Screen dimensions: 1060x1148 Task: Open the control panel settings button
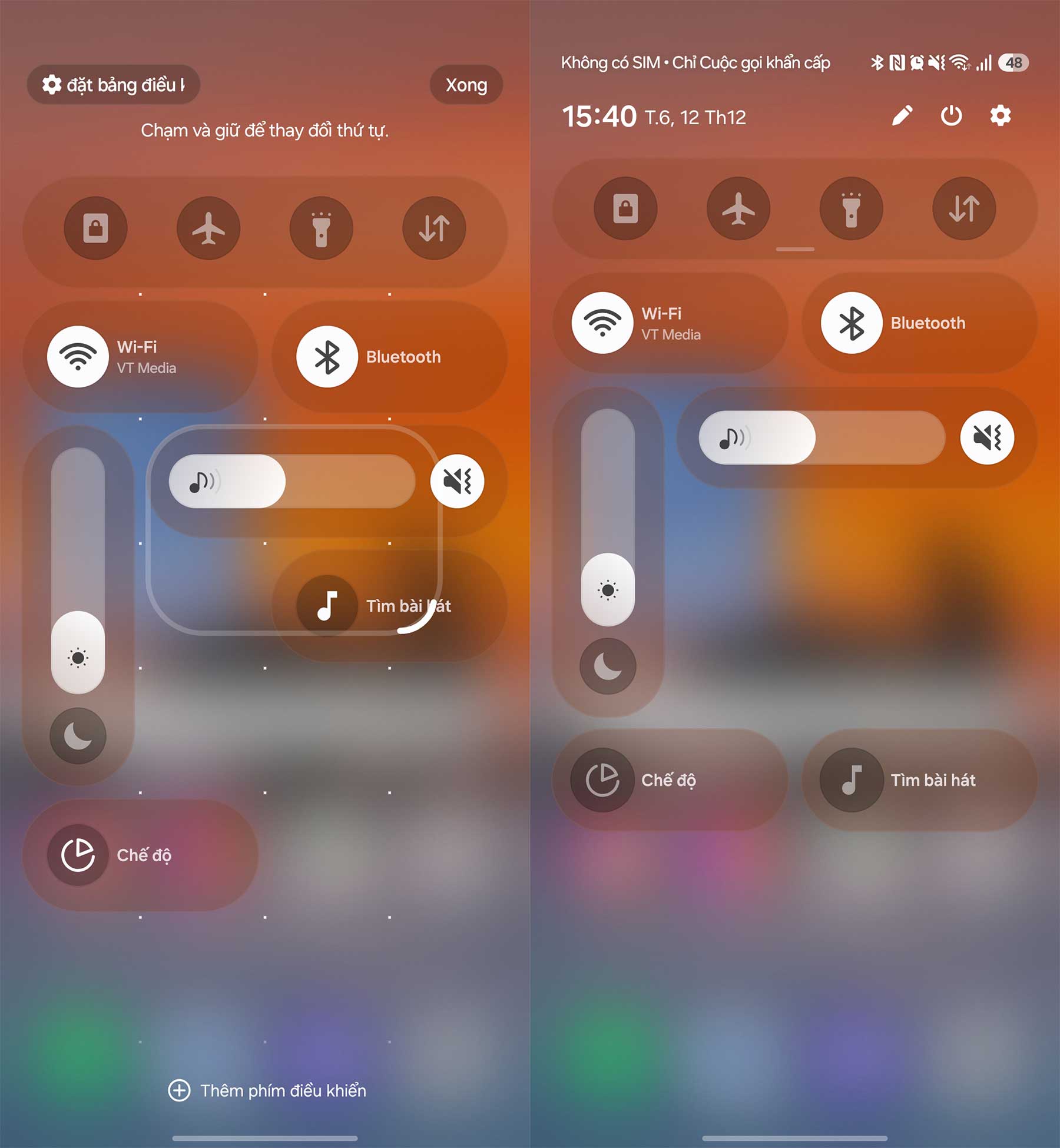point(113,85)
